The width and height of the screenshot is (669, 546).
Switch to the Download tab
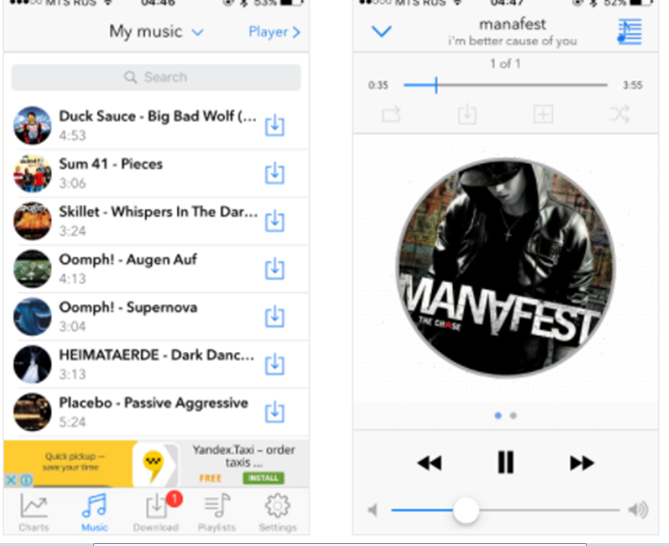point(155,512)
